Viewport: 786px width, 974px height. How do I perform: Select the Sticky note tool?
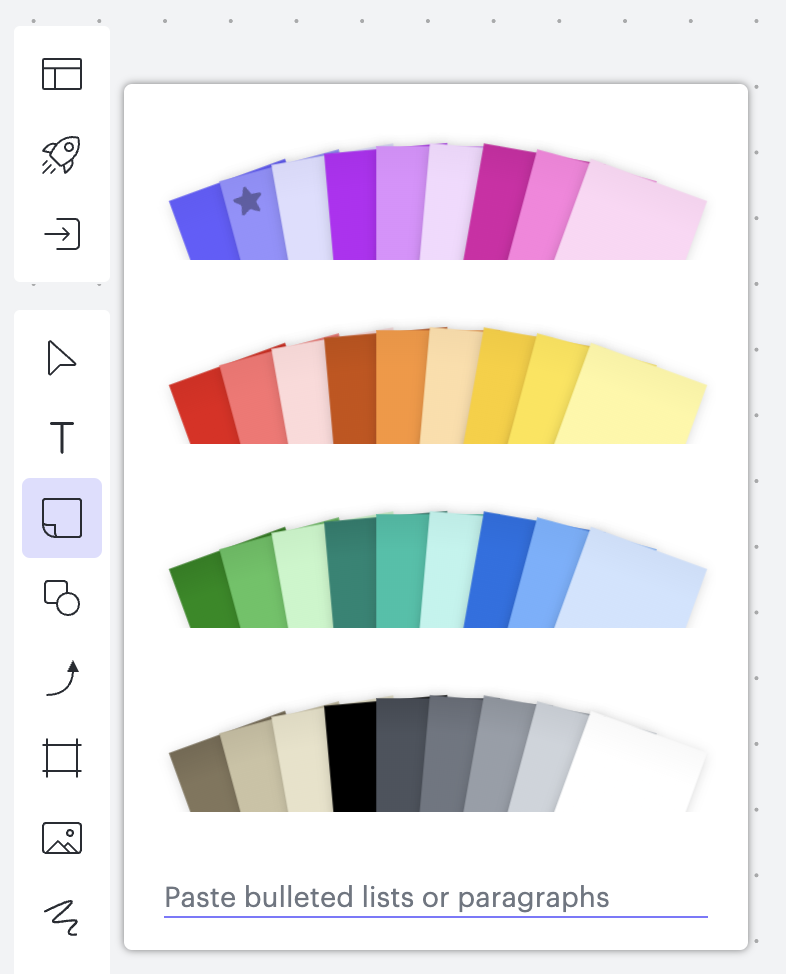(x=61, y=517)
